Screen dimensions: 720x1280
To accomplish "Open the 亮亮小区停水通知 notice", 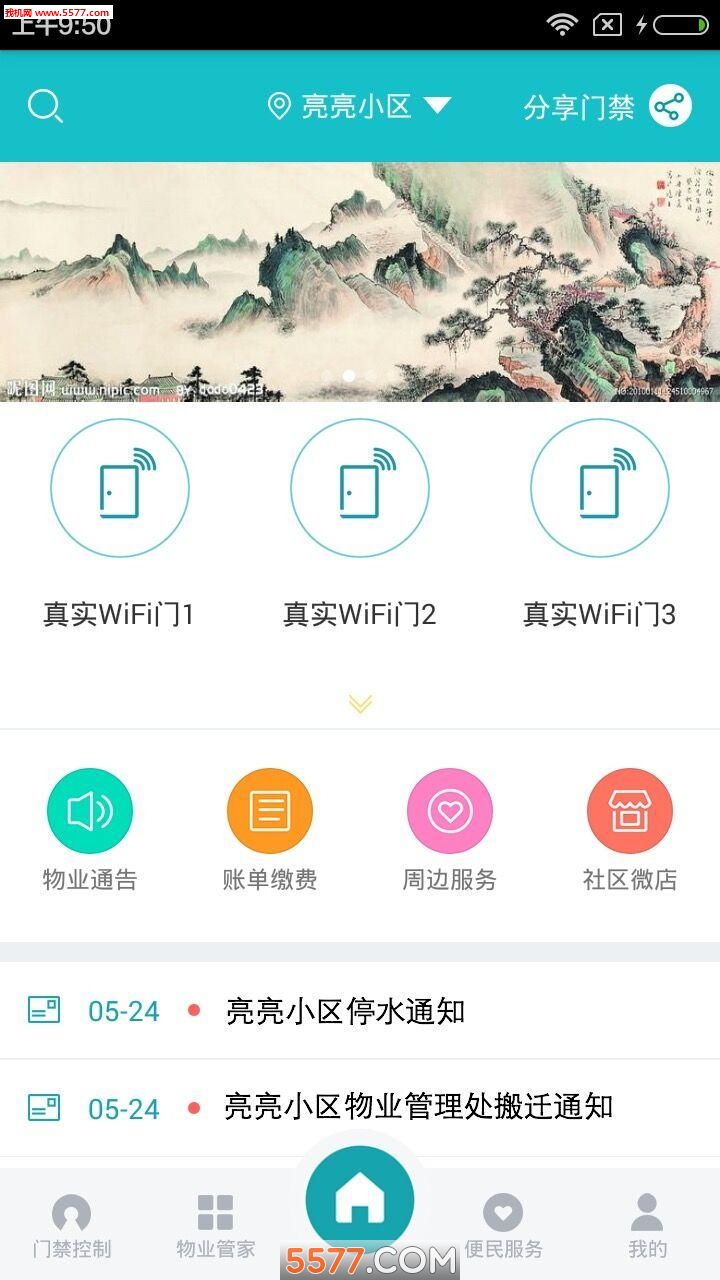I will pyautogui.click(x=345, y=1011).
